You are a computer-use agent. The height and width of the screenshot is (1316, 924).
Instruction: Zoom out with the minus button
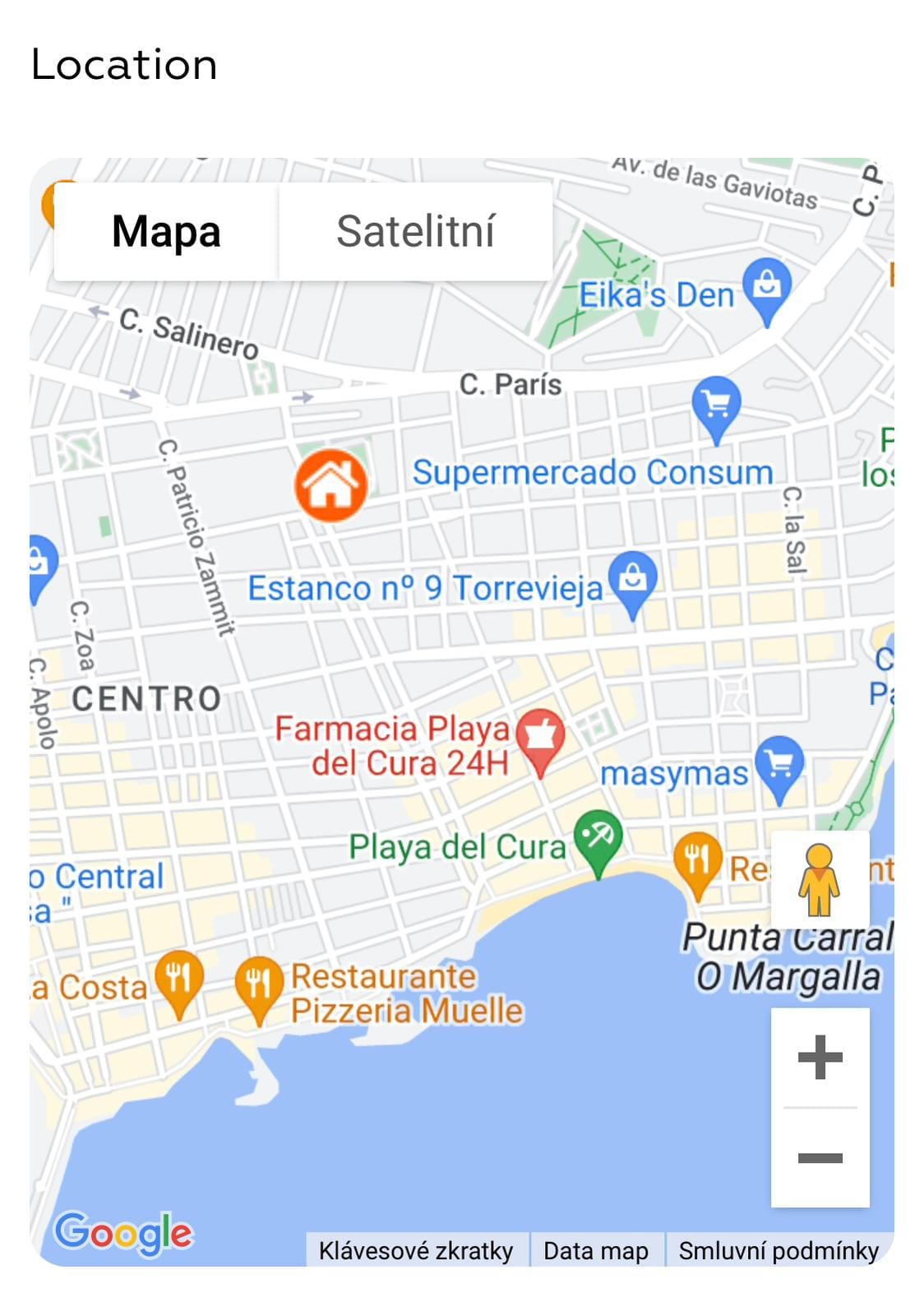click(x=820, y=1158)
